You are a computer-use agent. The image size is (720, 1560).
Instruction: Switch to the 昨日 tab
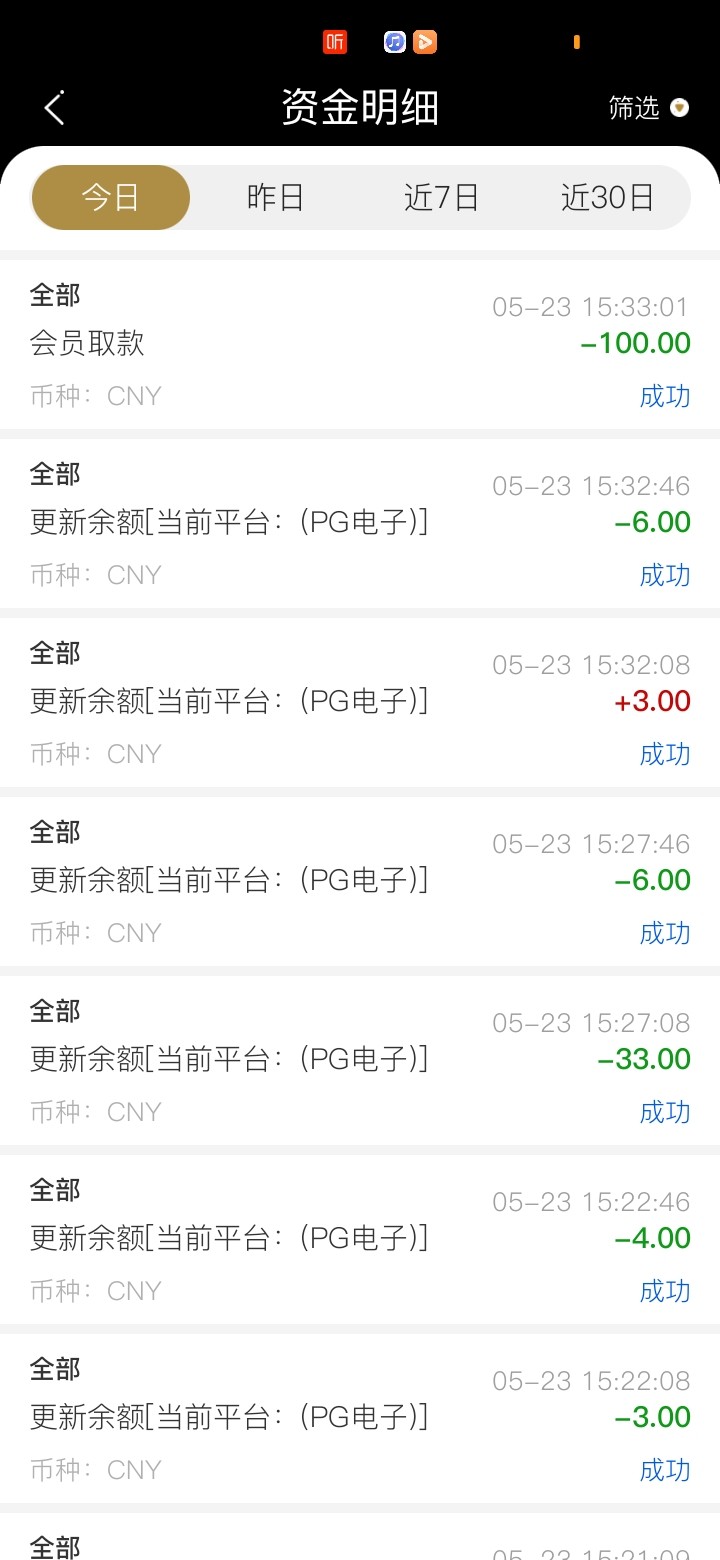tap(275, 198)
